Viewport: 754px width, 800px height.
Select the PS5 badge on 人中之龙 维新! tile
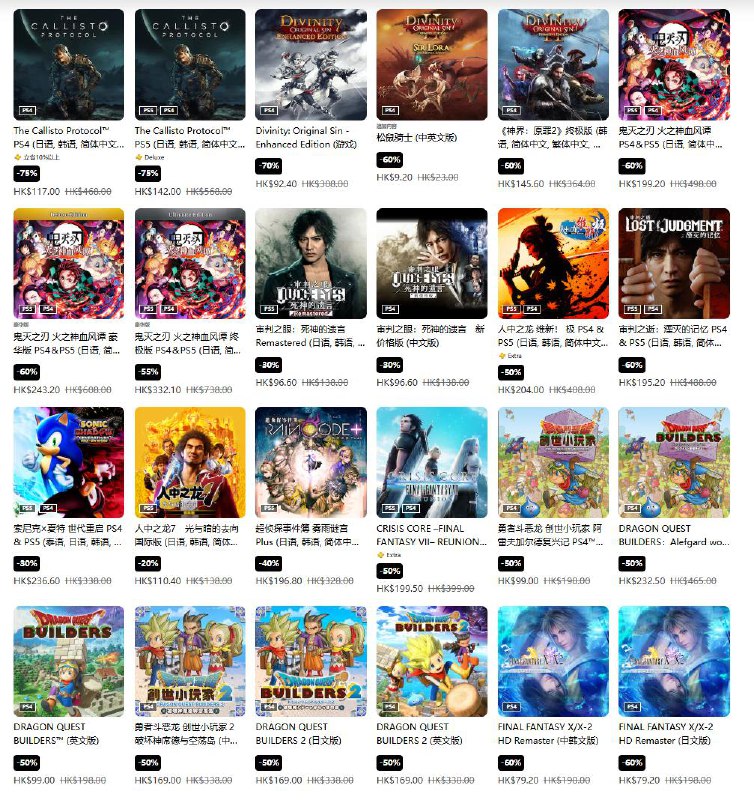click(510, 309)
